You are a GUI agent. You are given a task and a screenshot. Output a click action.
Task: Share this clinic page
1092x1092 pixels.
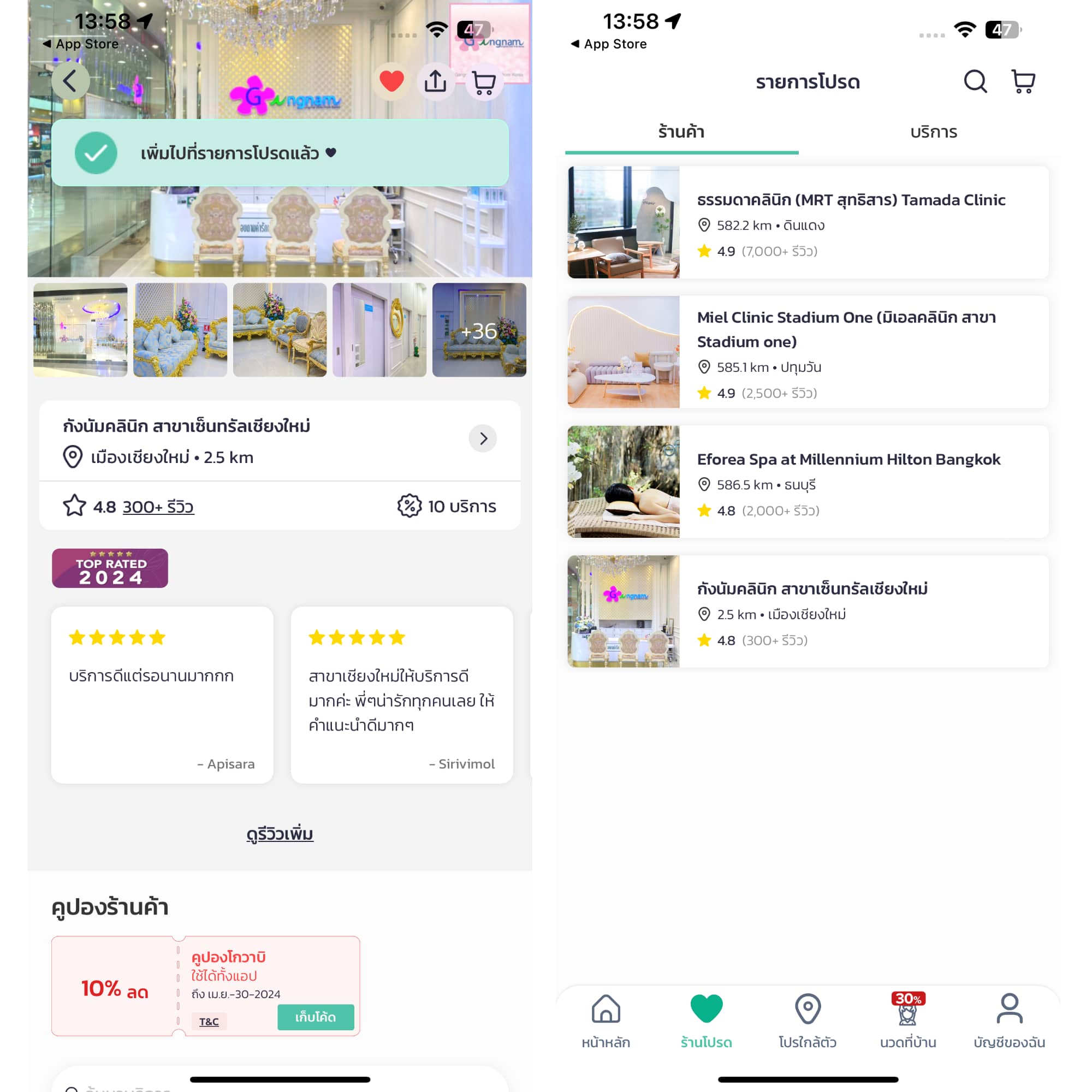tap(435, 81)
